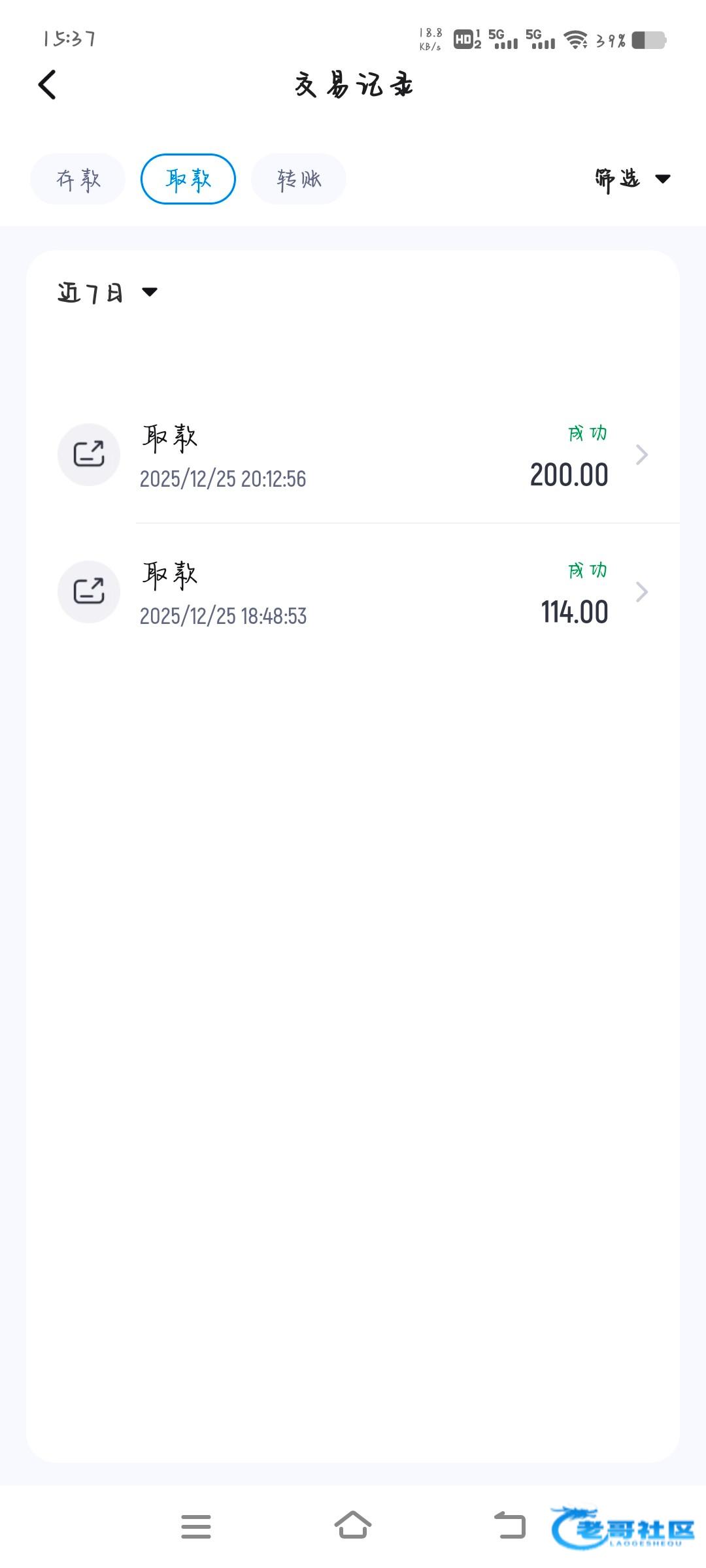Screen dimensions: 706x1568
Task: Select the 取款 tab
Action: coord(188,179)
